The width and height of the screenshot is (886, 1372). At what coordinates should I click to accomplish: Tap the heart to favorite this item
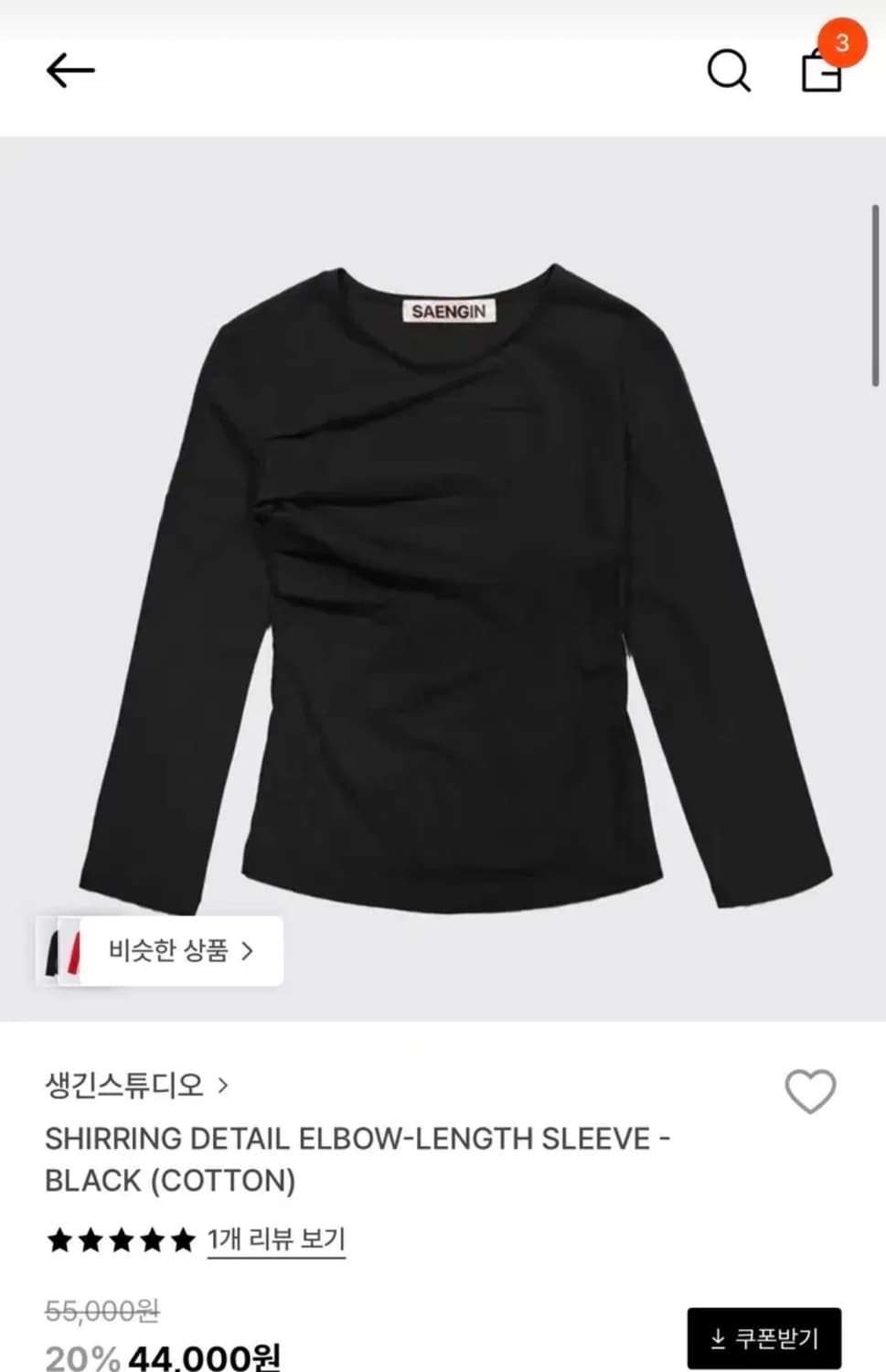pos(811,1090)
